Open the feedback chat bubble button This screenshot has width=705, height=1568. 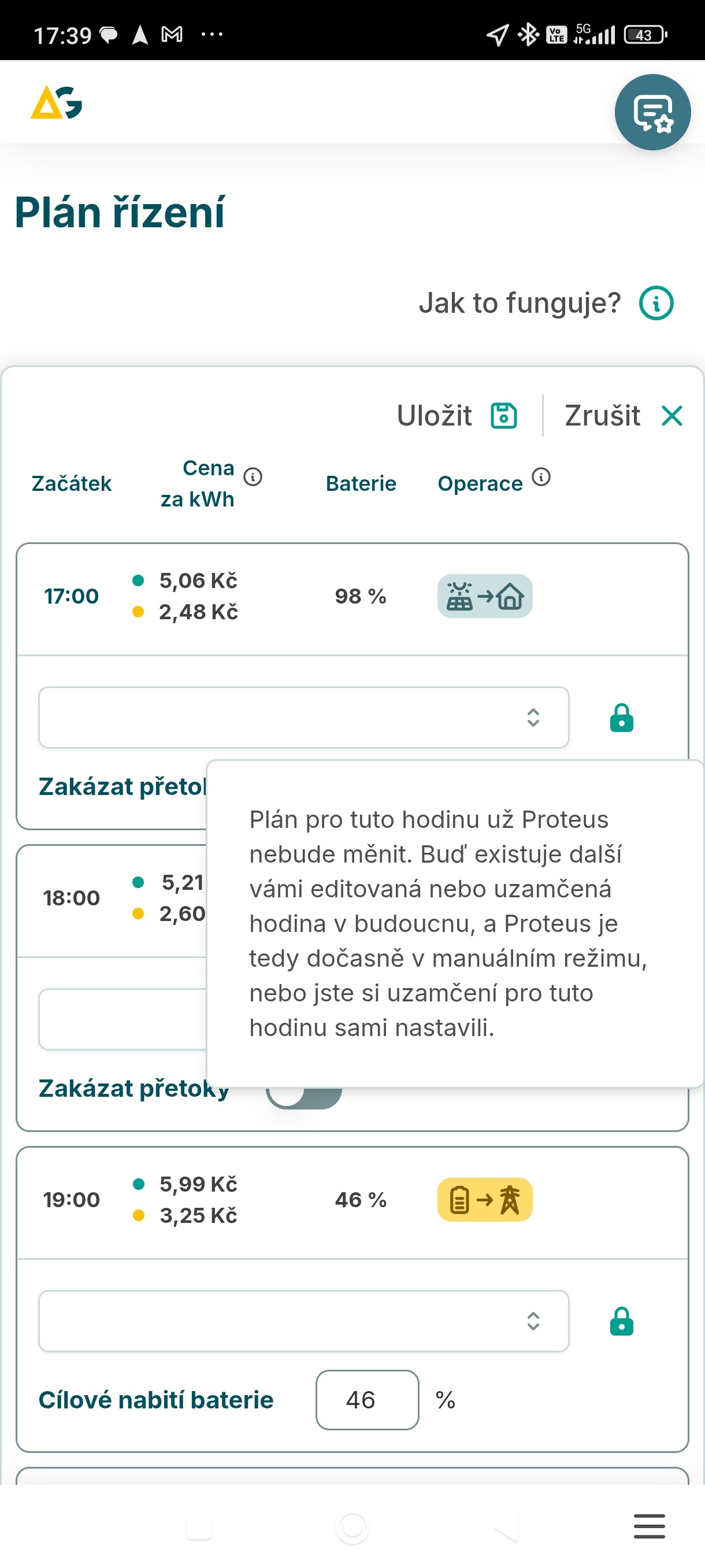(652, 113)
